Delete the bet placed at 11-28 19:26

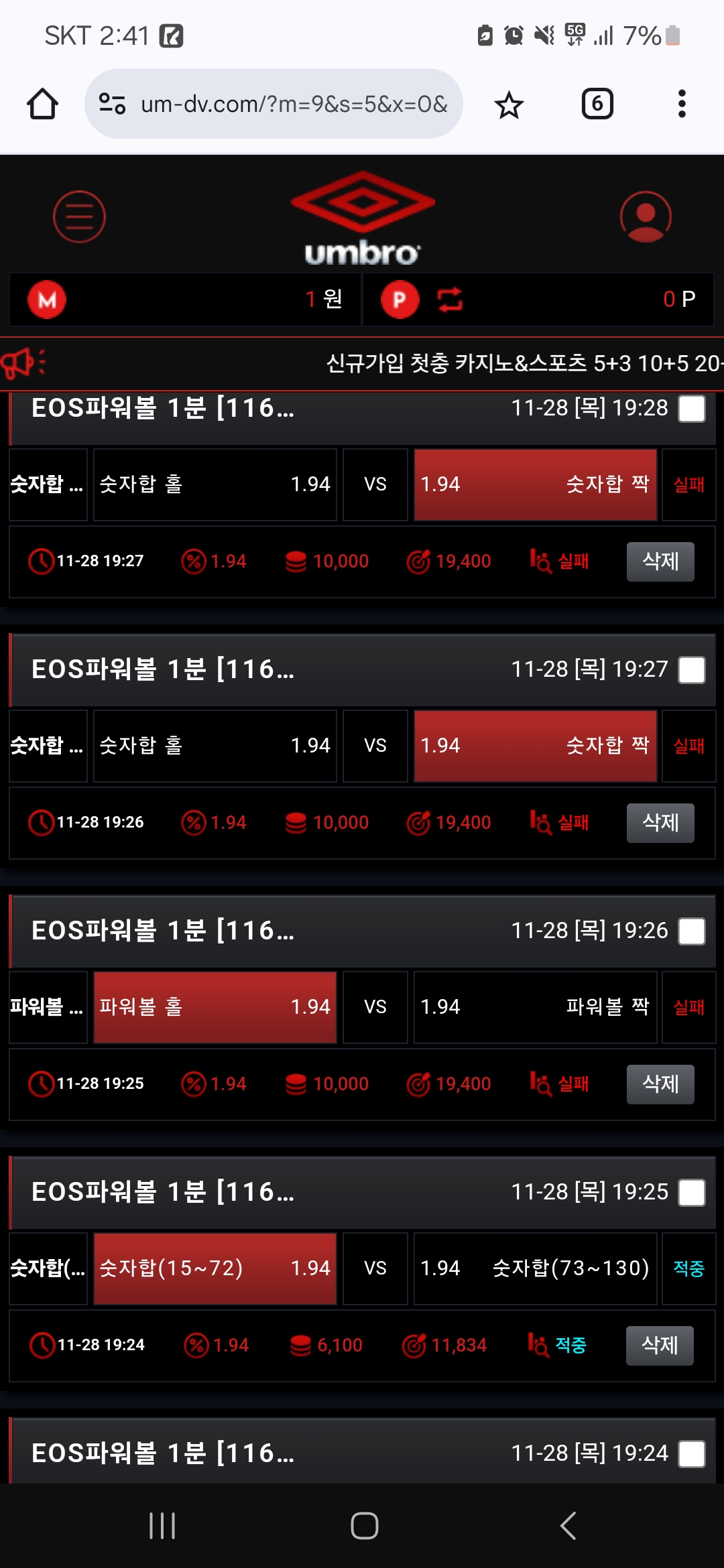coord(660,823)
